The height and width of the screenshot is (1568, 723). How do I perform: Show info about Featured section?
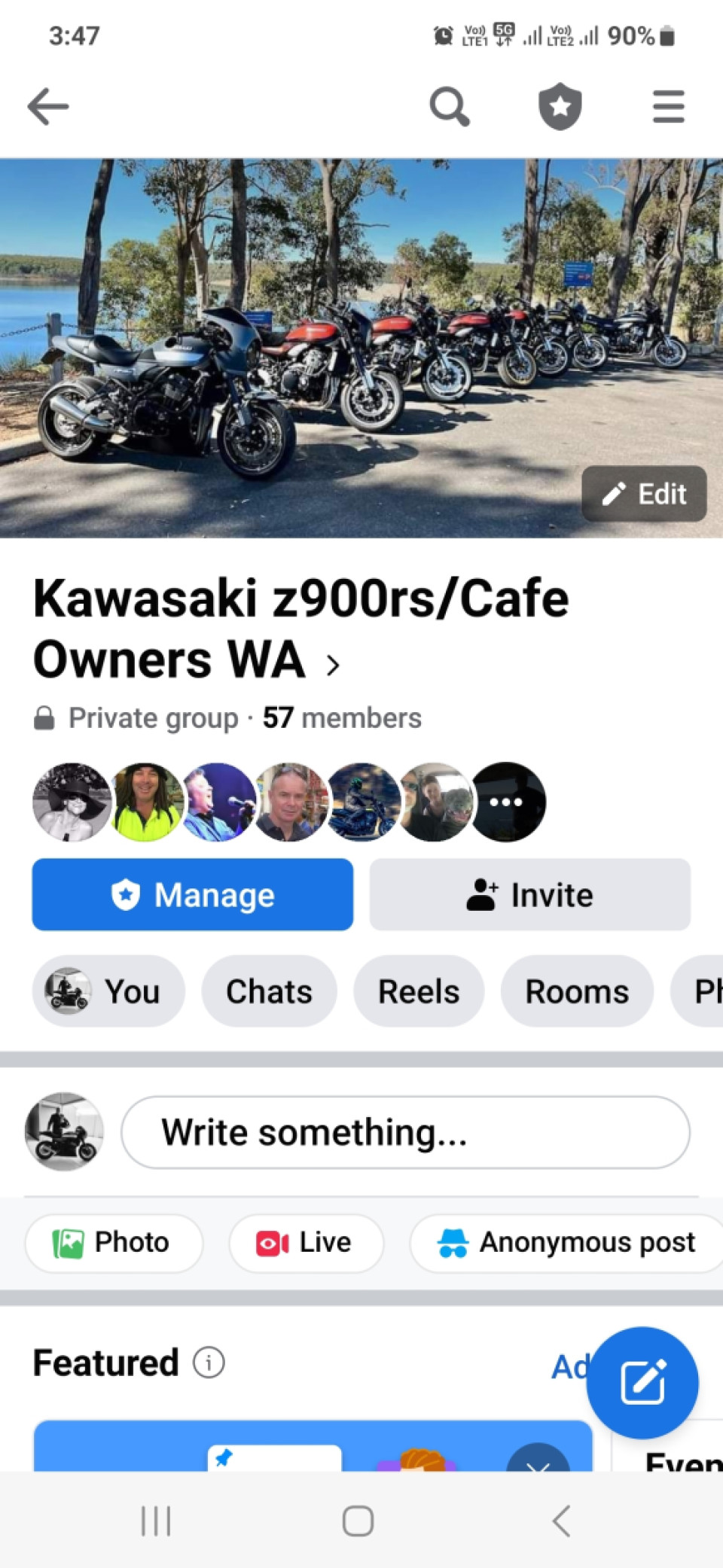[x=209, y=1362]
